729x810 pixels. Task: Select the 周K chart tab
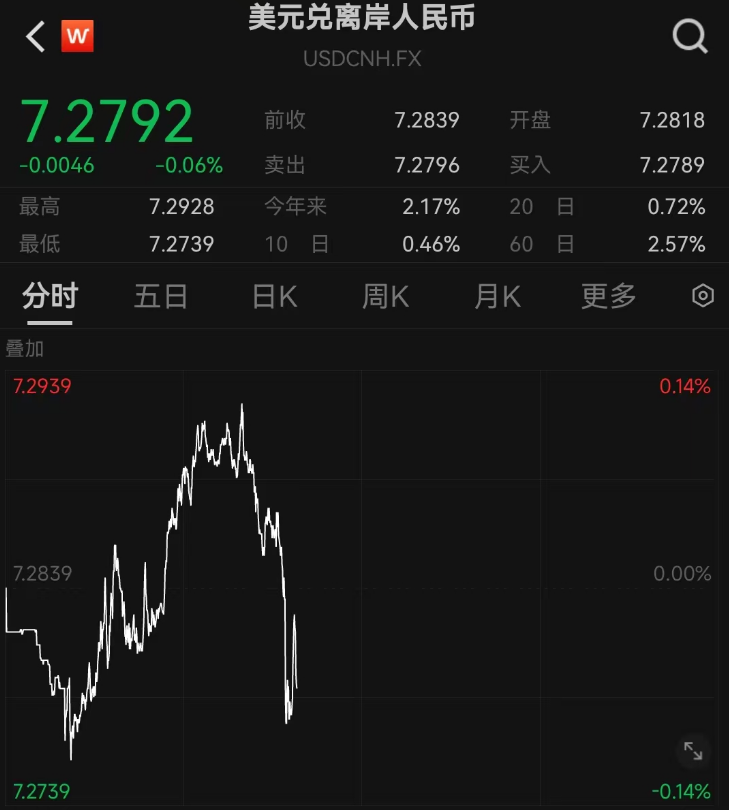tap(385, 296)
